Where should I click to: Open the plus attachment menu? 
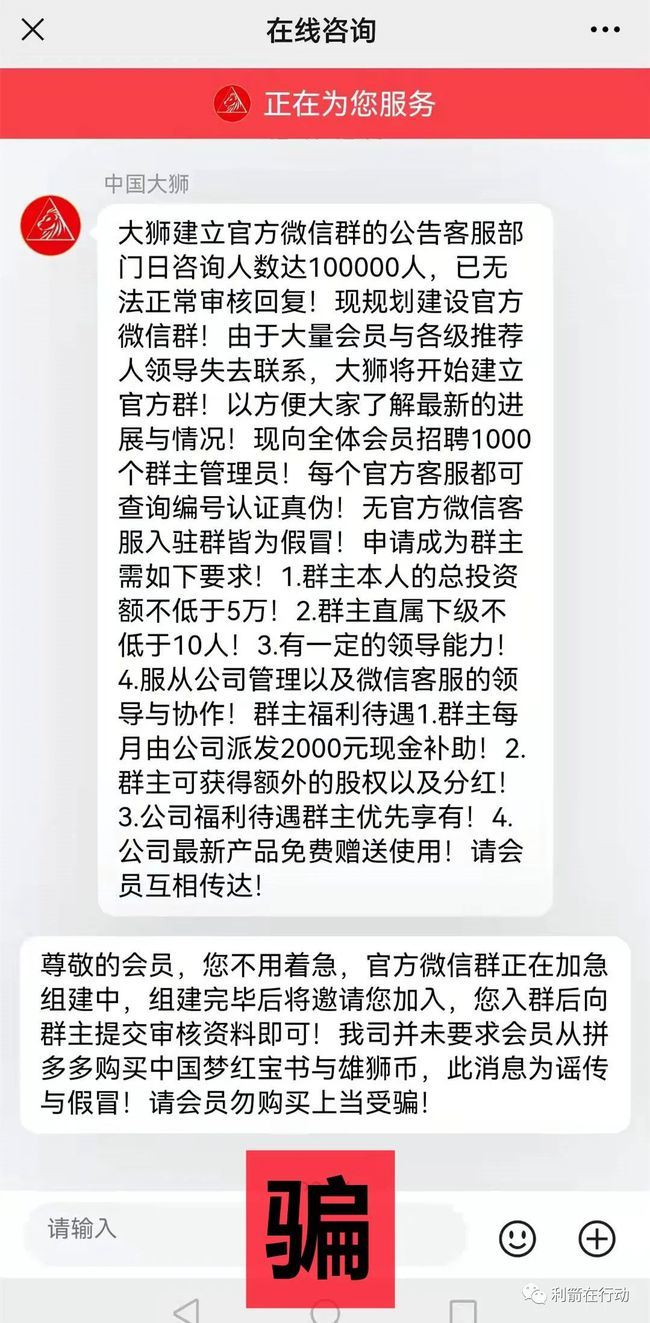pyautogui.click(x=597, y=1239)
